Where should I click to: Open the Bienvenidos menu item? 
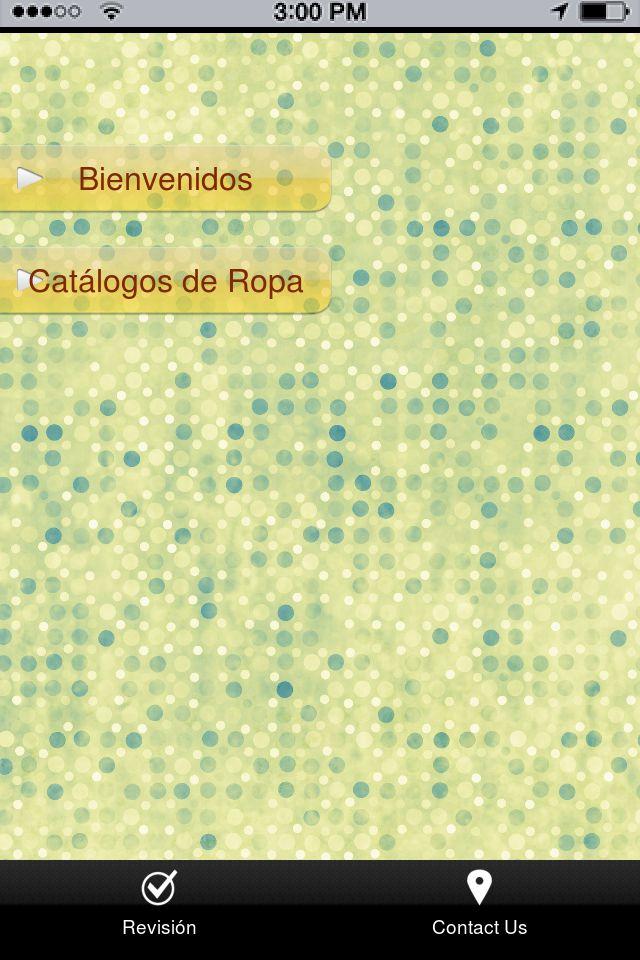(x=165, y=179)
